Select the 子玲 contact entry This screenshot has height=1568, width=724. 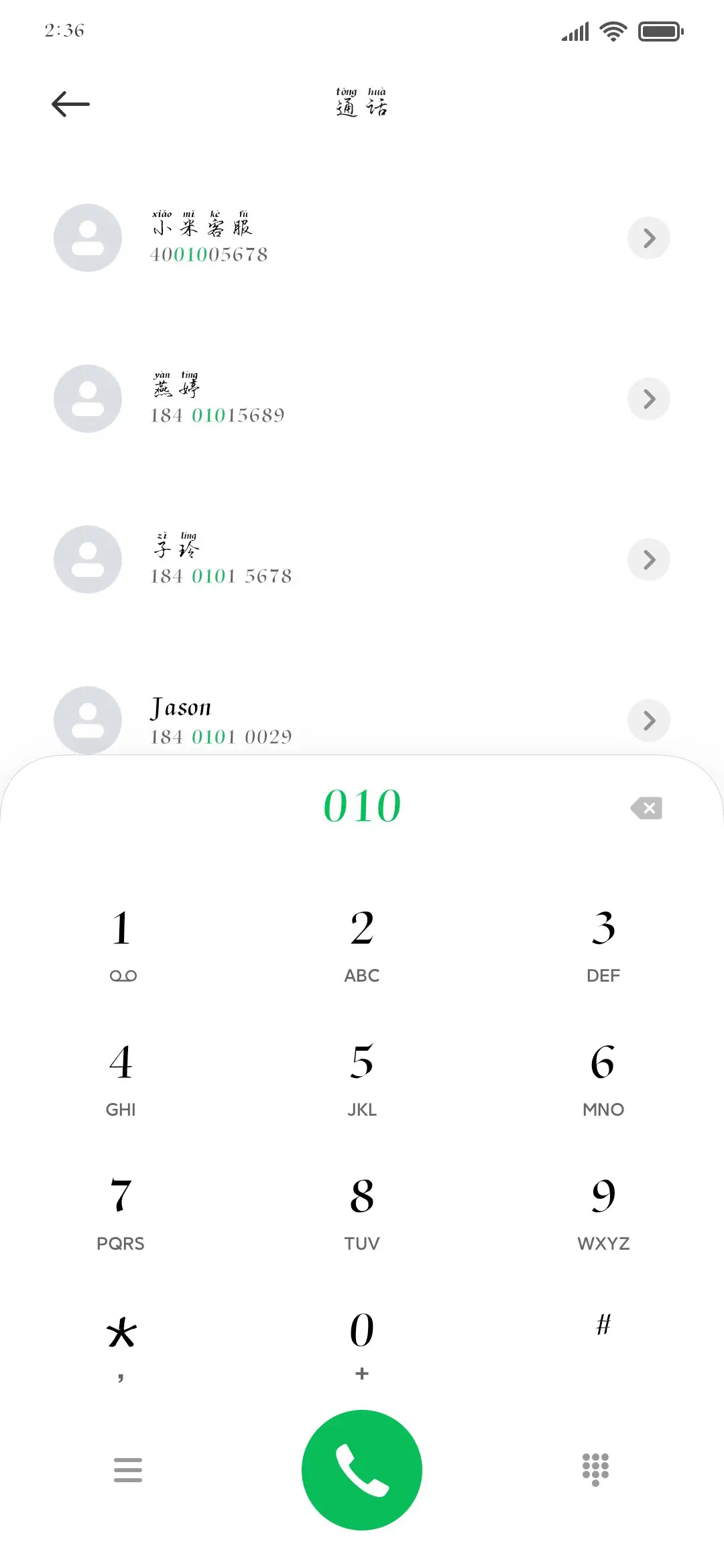[335, 560]
